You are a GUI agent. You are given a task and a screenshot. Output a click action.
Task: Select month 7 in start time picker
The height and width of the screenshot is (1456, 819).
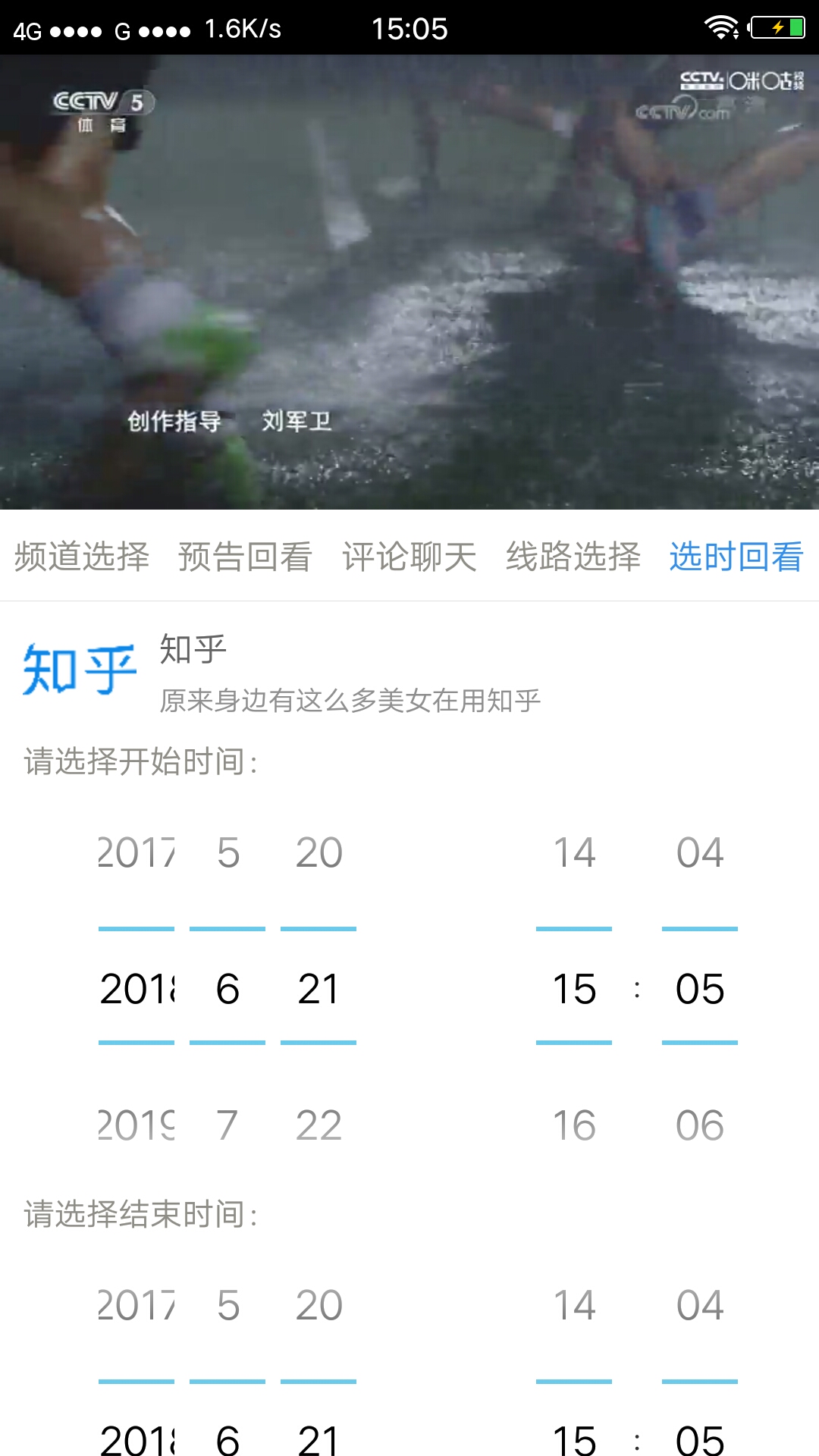pos(227,1125)
